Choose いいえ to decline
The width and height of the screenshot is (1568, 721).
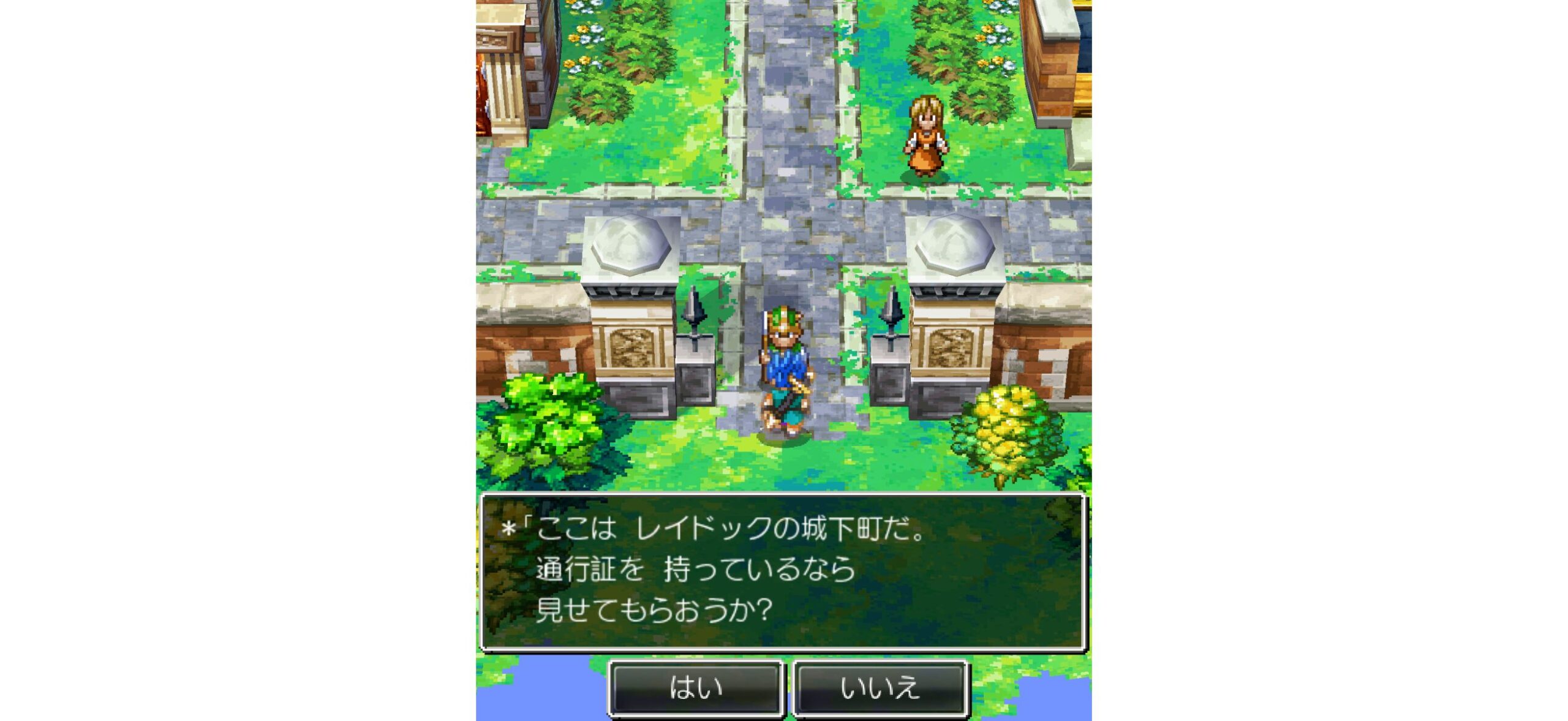(x=880, y=688)
